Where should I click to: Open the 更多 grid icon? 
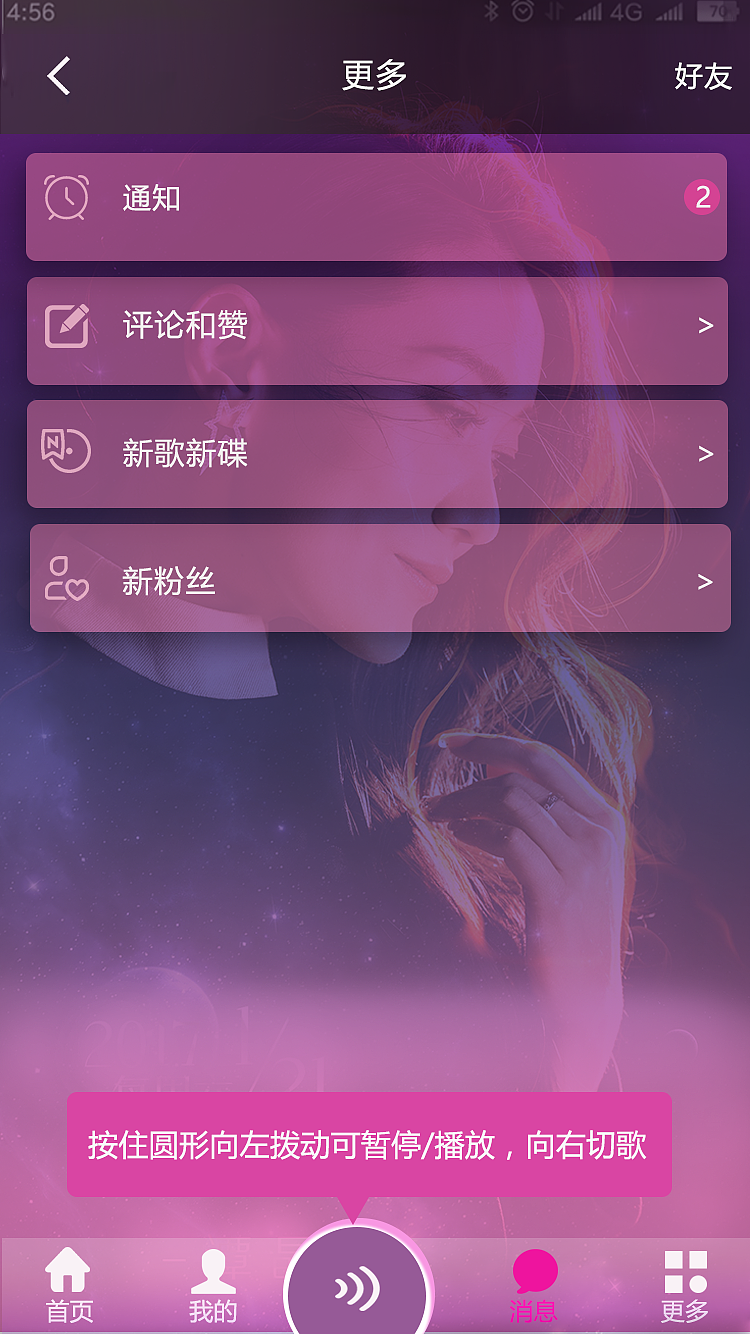click(684, 1271)
